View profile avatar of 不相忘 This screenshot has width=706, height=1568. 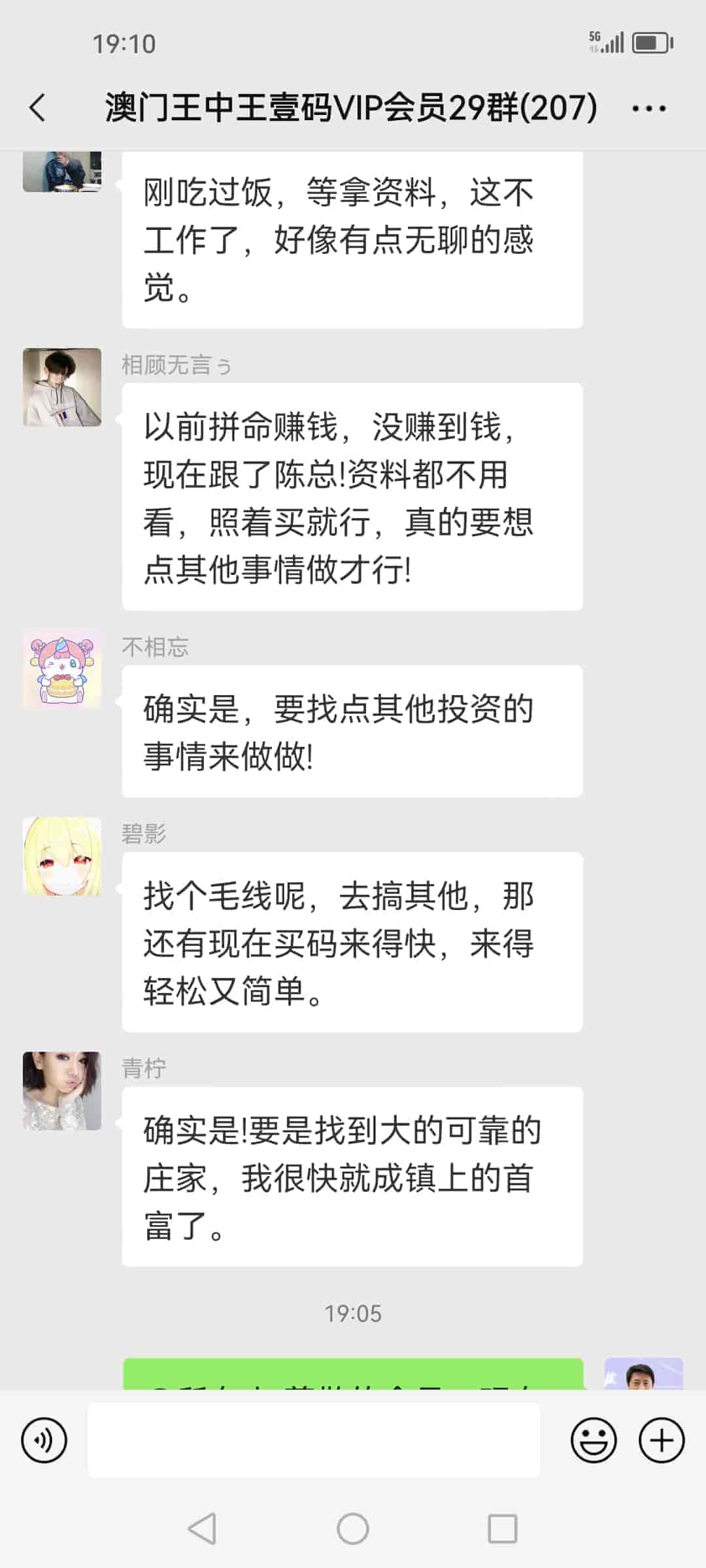point(62,668)
